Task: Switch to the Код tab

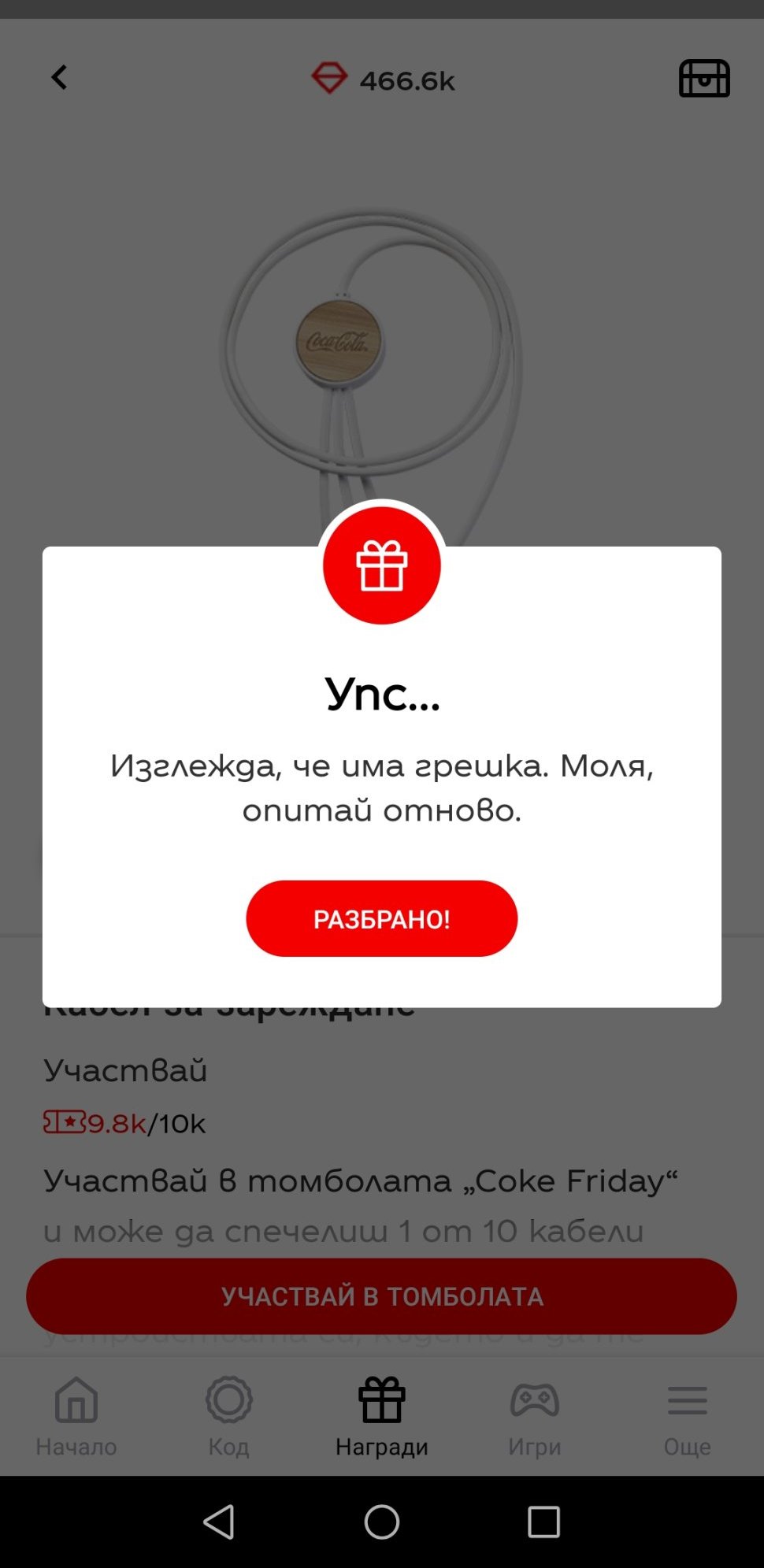Action: pyautogui.click(x=228, y=1415)
